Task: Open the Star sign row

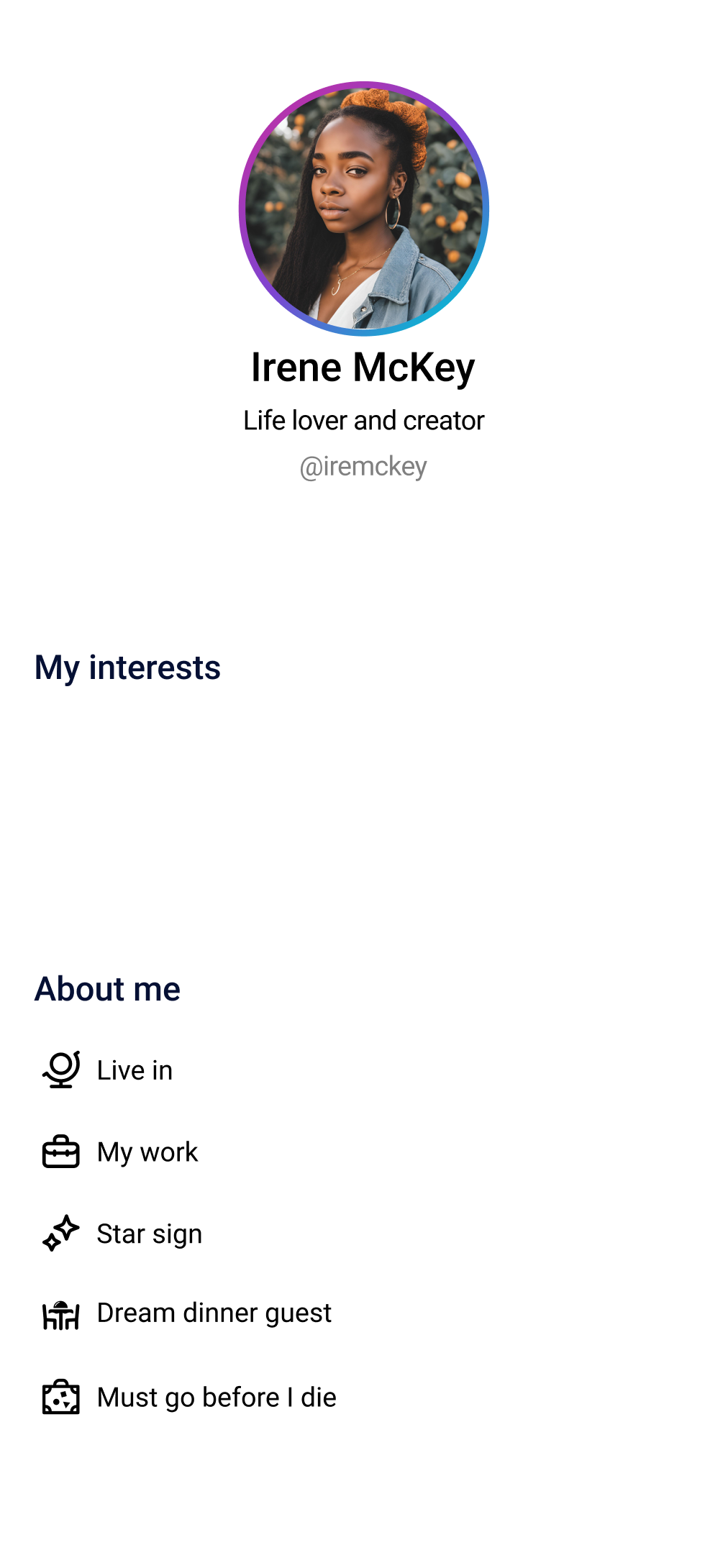Action: pos(149,1234)
